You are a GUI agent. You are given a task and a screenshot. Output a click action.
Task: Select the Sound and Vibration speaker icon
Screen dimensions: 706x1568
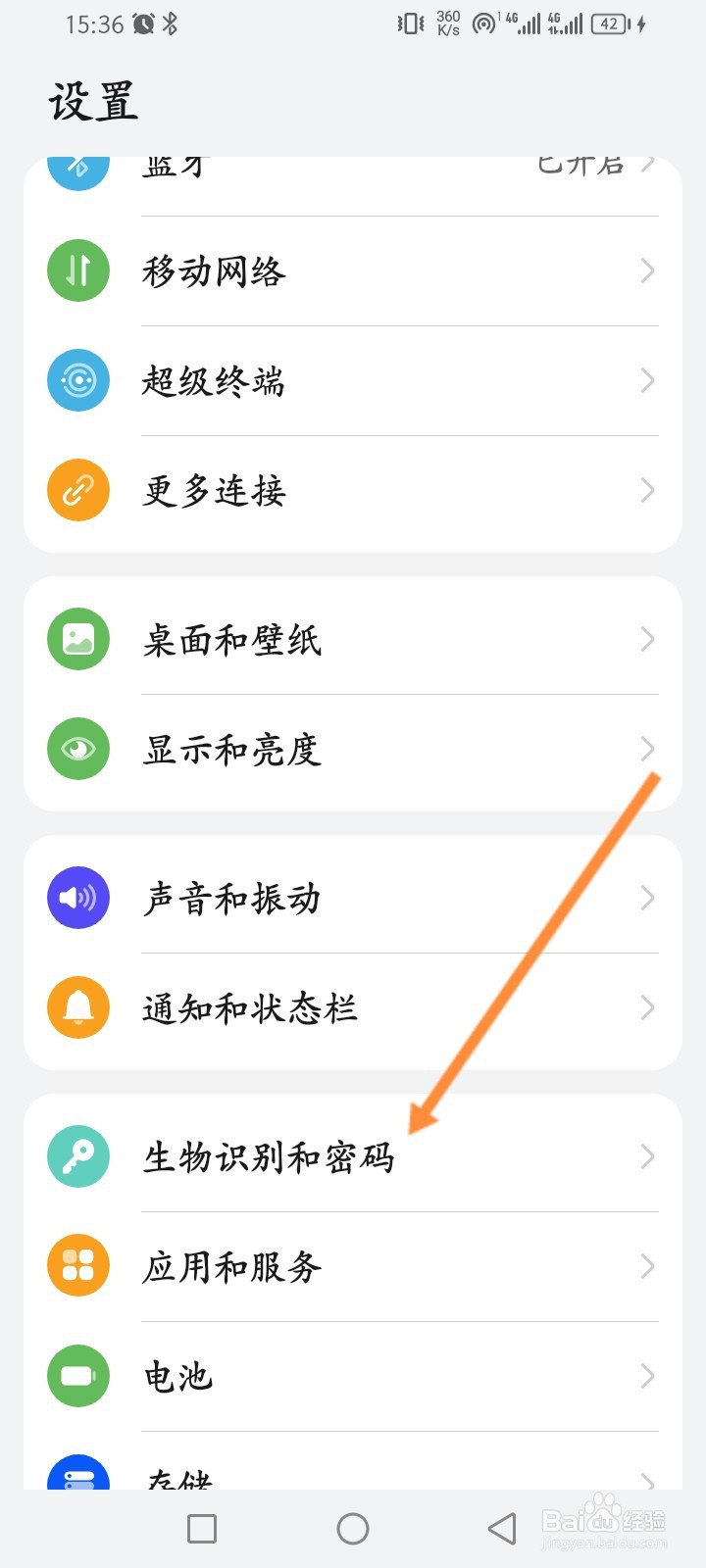77,897
